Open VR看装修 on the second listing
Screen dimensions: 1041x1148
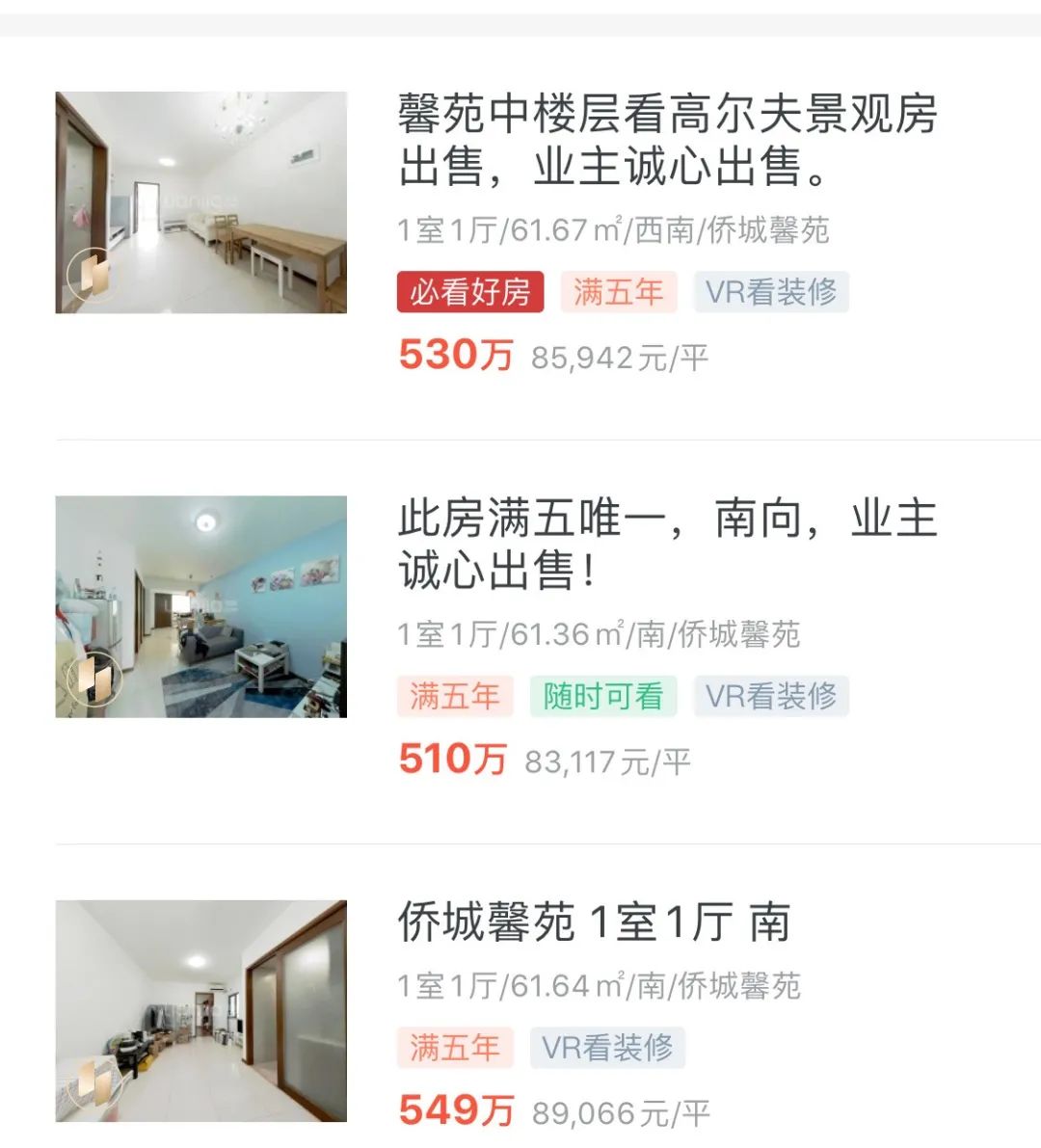pyautogui.click(x=771, y=696)
